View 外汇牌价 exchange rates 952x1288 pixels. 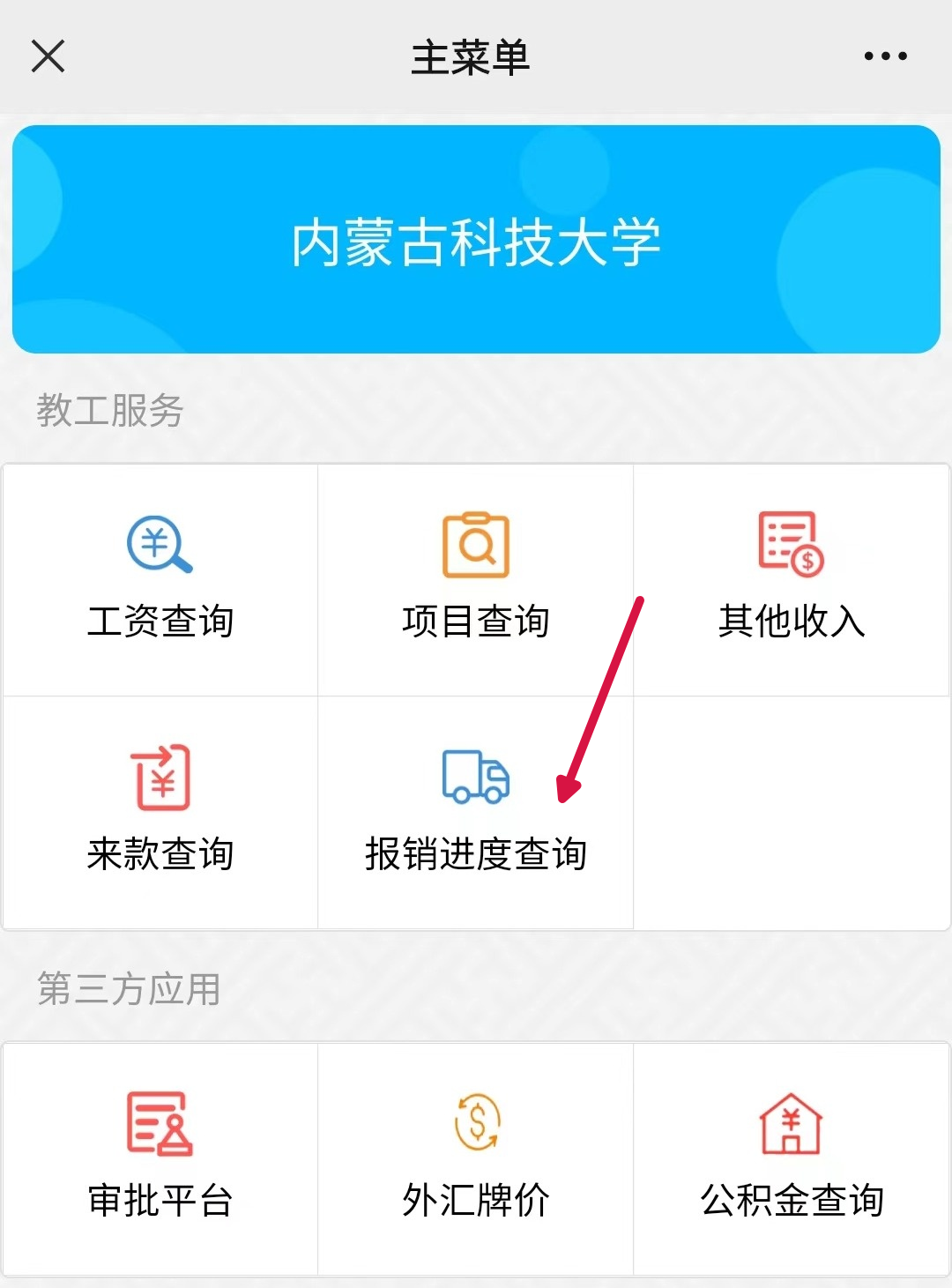coord(475,1158)
